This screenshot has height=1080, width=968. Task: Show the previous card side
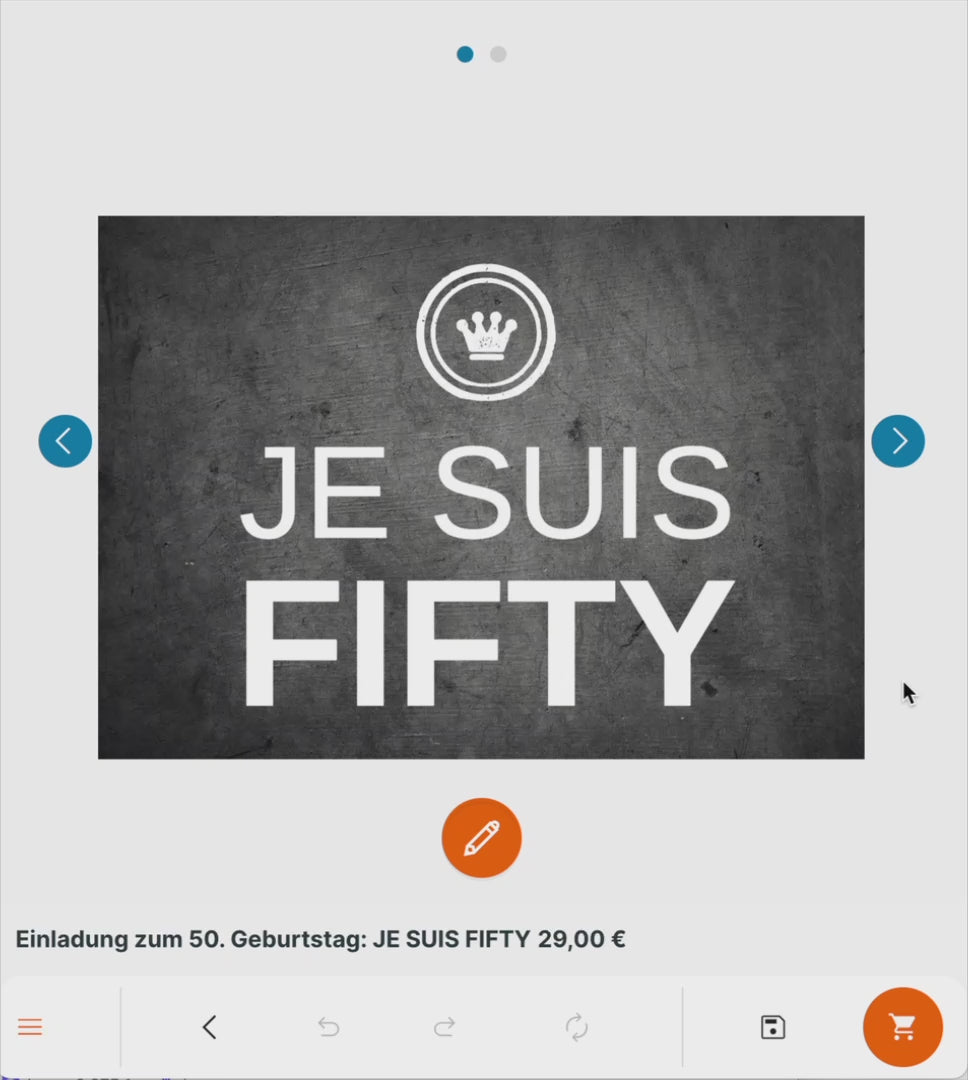[65, 441]
